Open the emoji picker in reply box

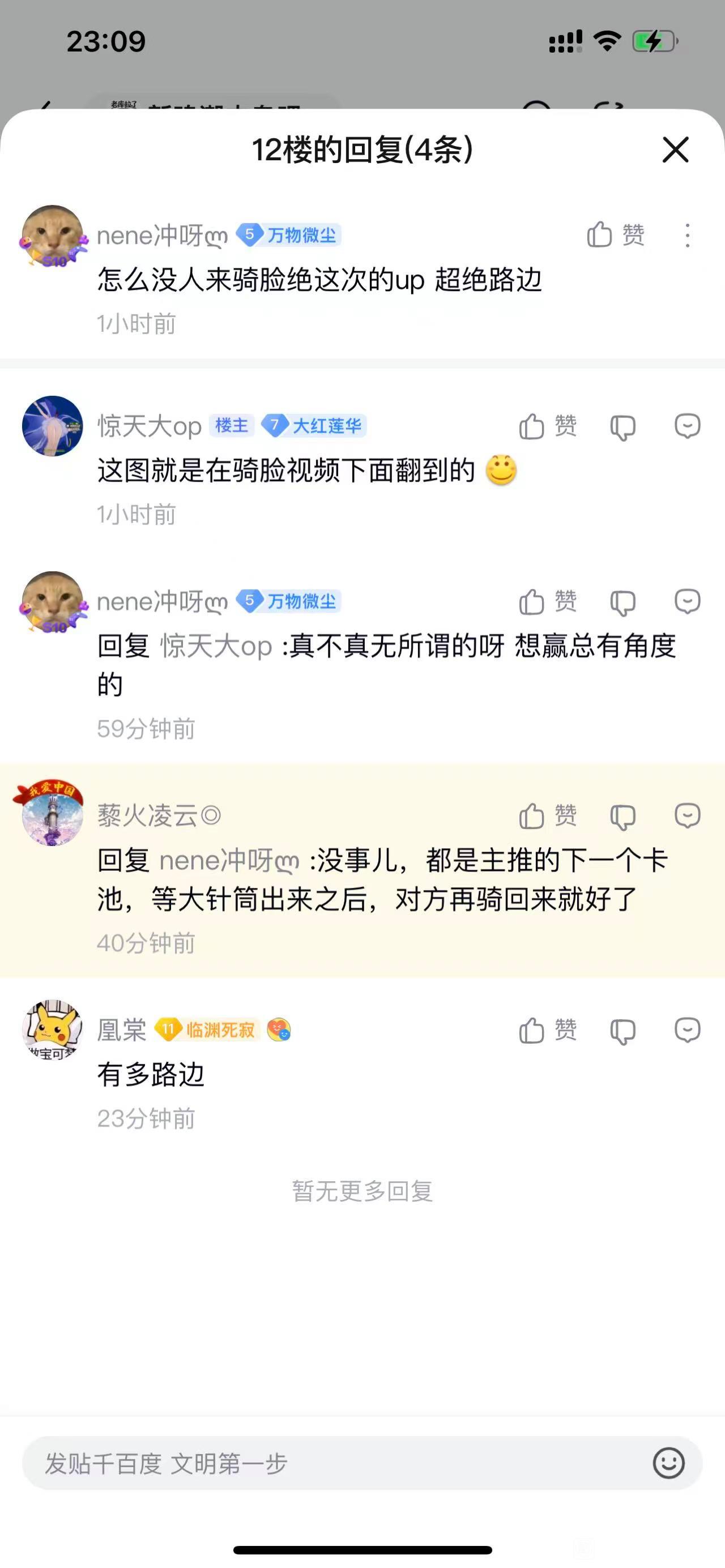[x=668, y=1463]
